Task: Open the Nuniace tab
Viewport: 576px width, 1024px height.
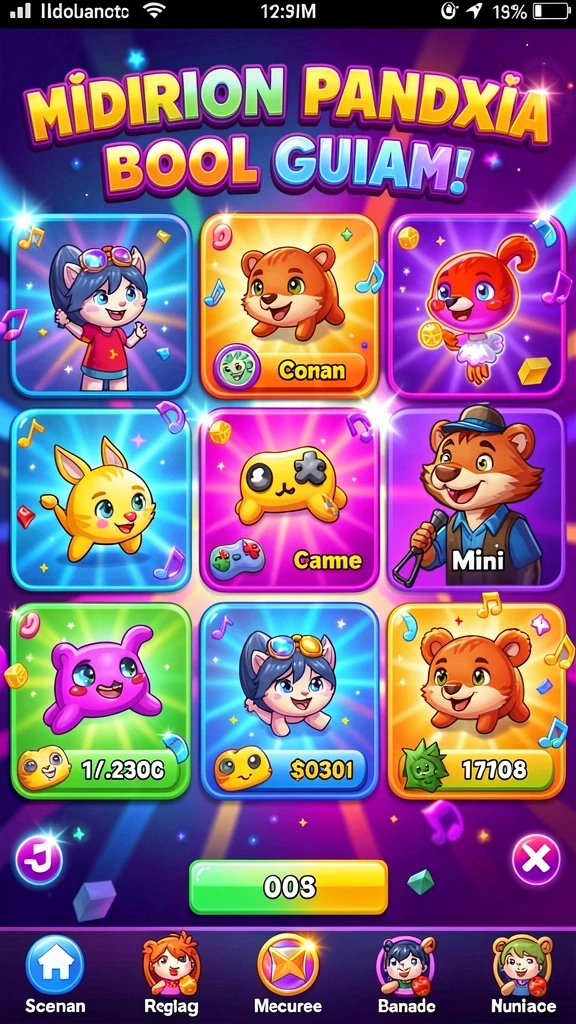Action: (522, 975)
